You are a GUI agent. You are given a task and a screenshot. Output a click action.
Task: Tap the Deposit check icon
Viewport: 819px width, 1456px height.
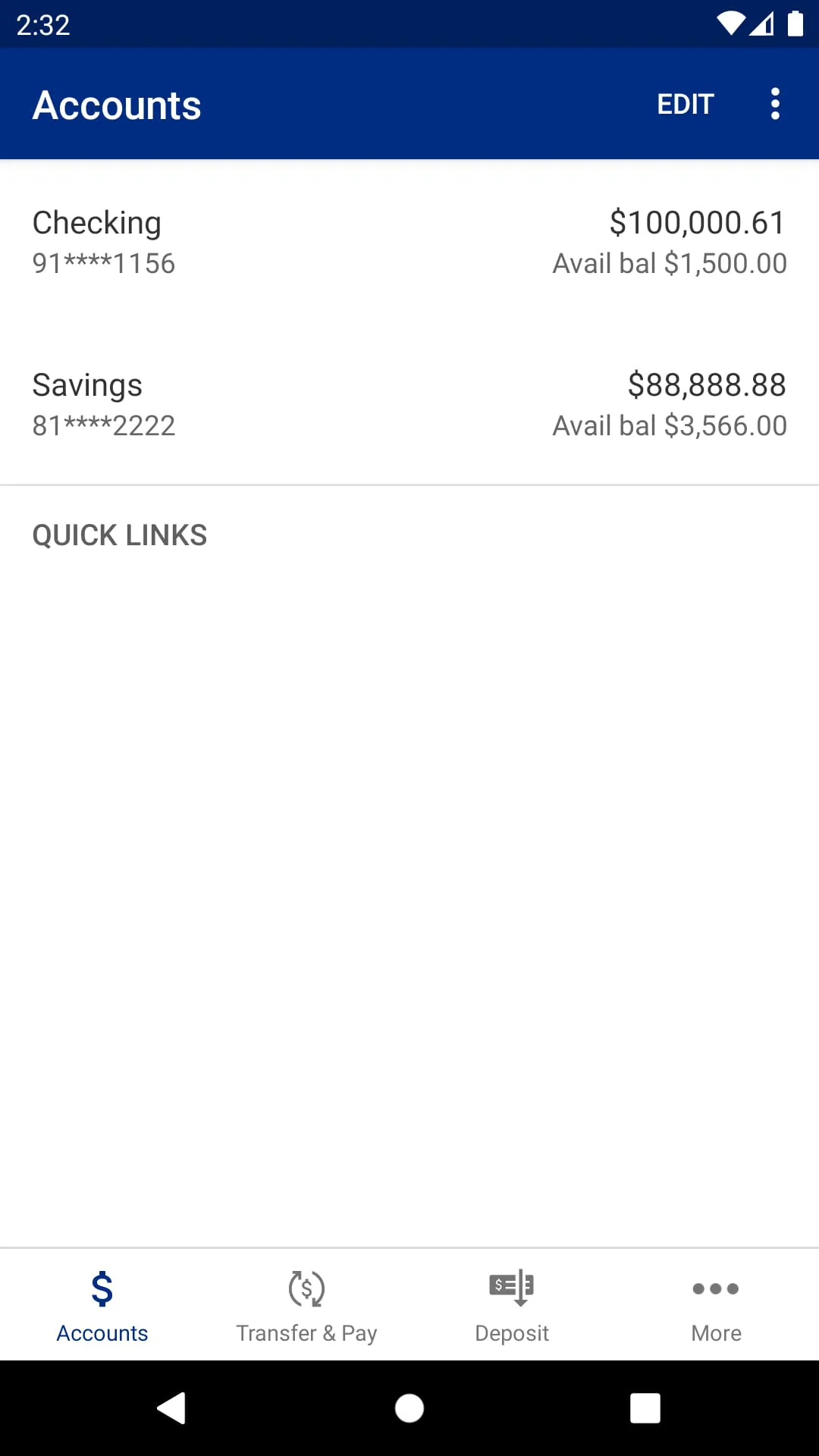point(511,1288)
